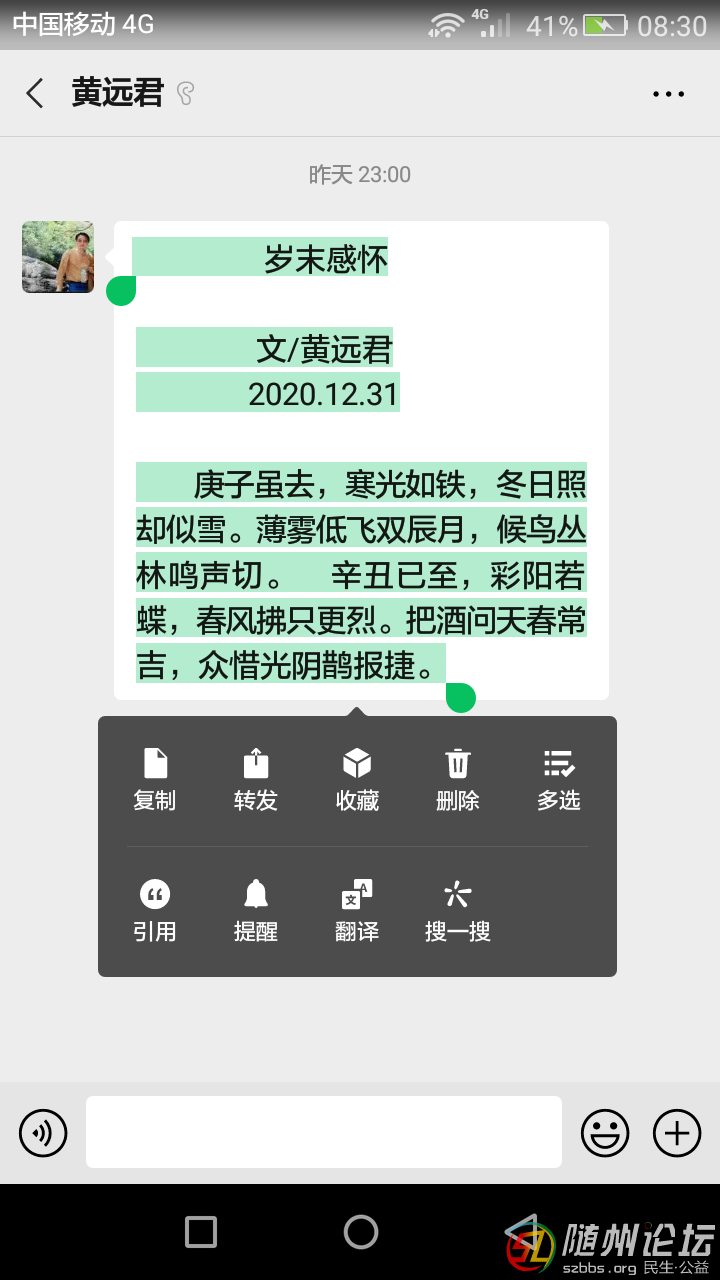Focus the message text field
This screenshot has width=720, height=1280.
323,1132
